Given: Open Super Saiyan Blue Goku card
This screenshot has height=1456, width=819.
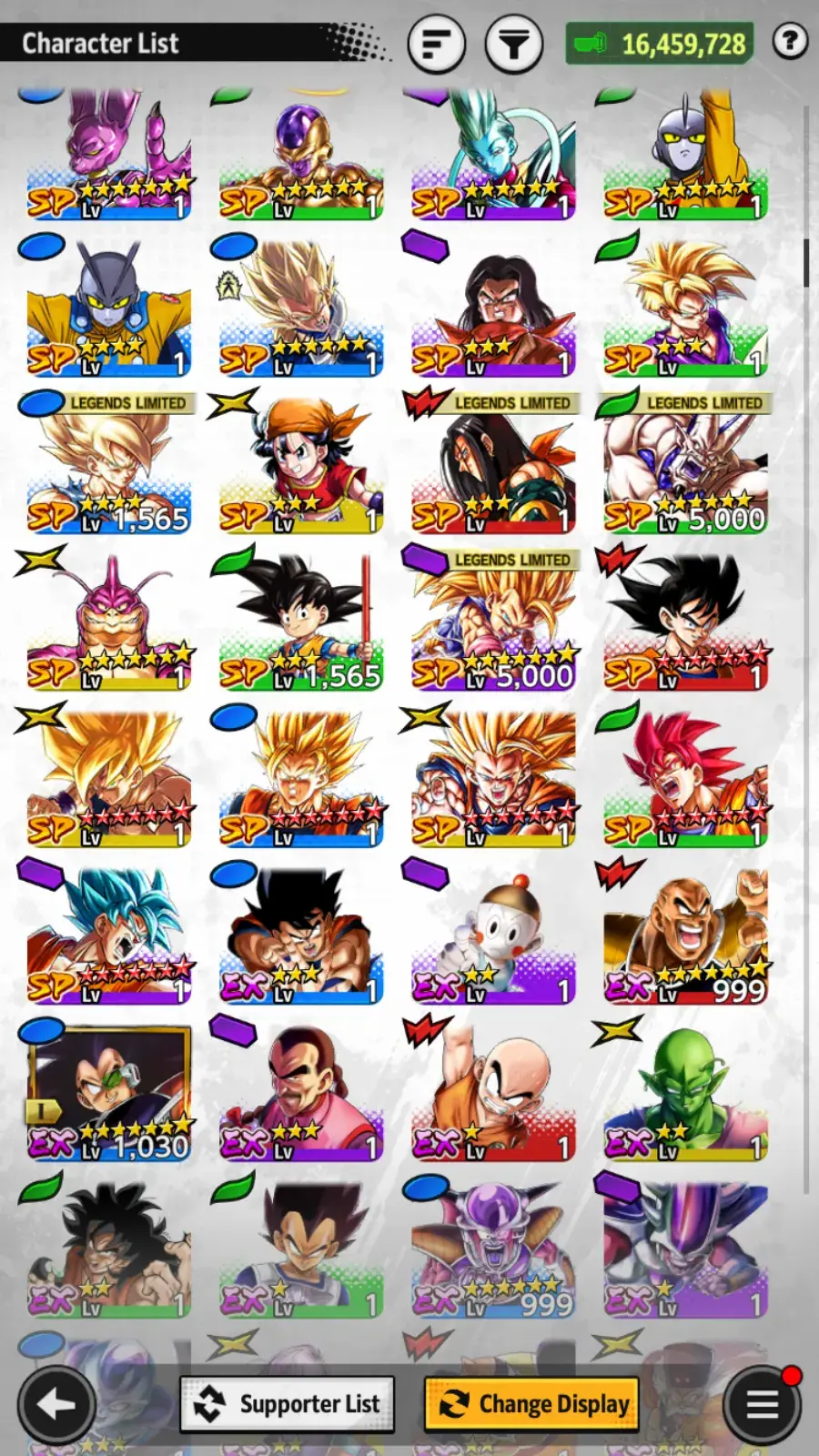Looking at the screenshot, I should [108, 935].
